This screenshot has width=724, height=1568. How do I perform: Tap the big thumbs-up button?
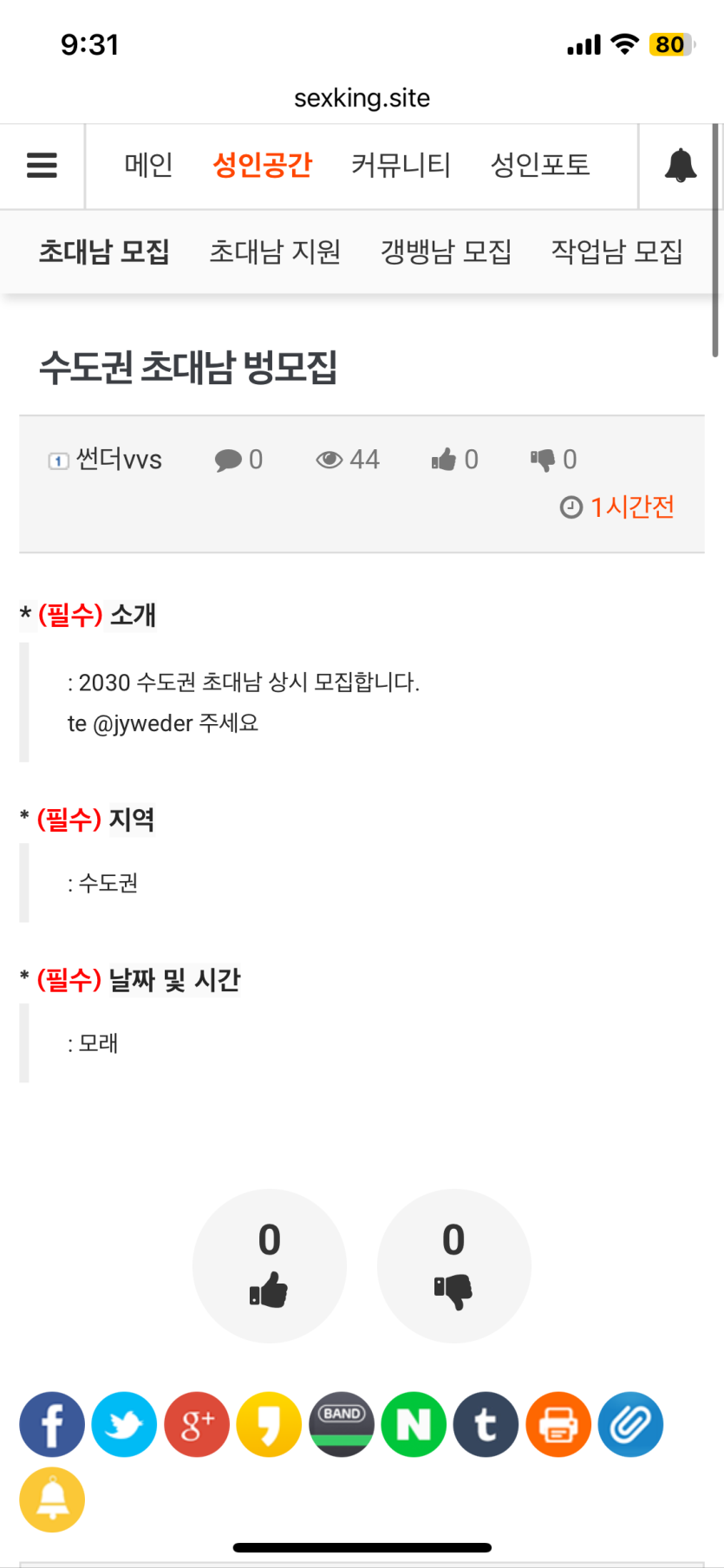pos(270,1265)
